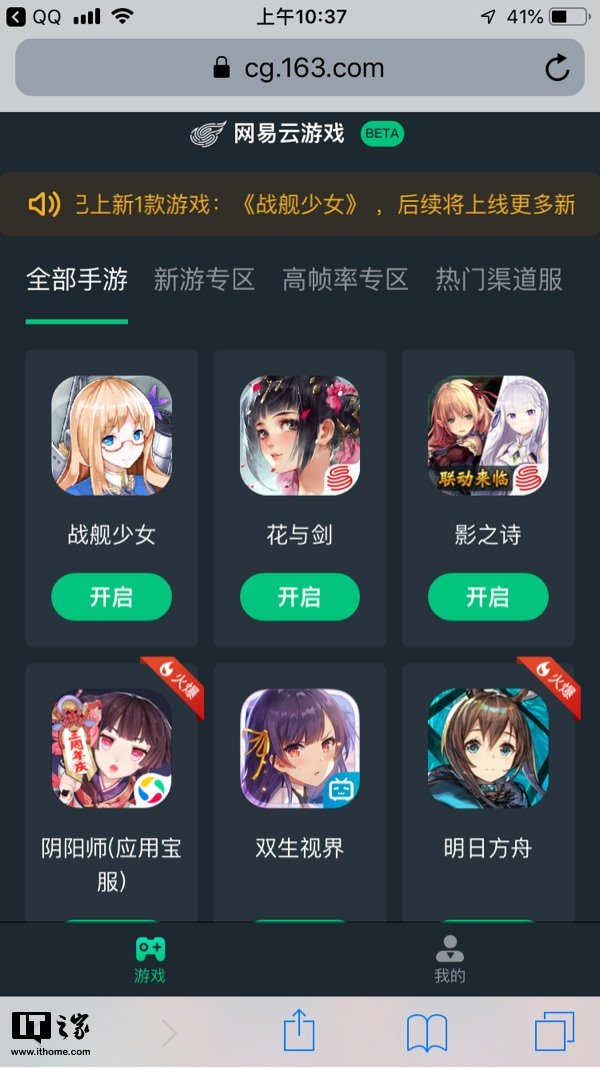Go to the 我的 tab
This screenshot has width=600, height=1068.
click(450, 960)
